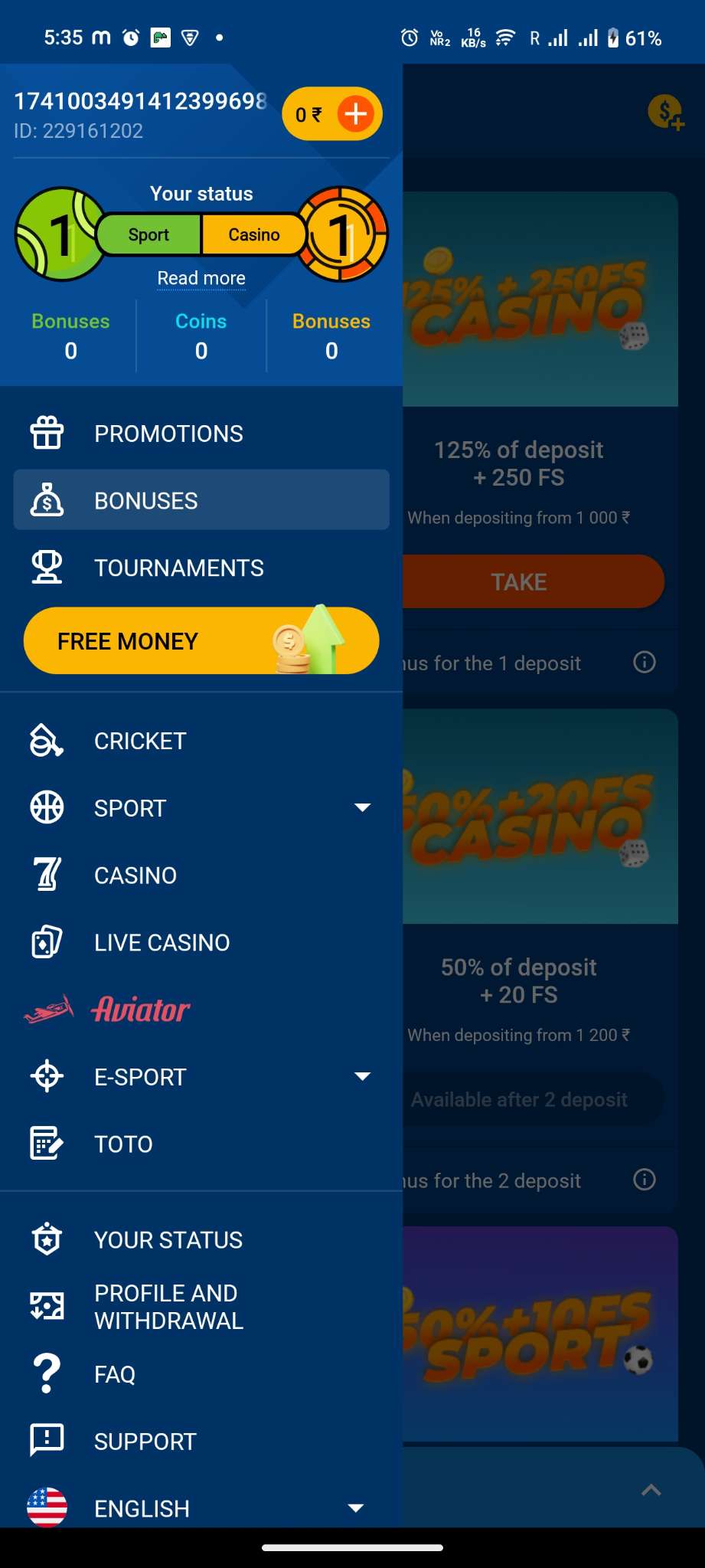The image size is (705, 1568).
Task: Open the Casino section
Action: point(201,875)
